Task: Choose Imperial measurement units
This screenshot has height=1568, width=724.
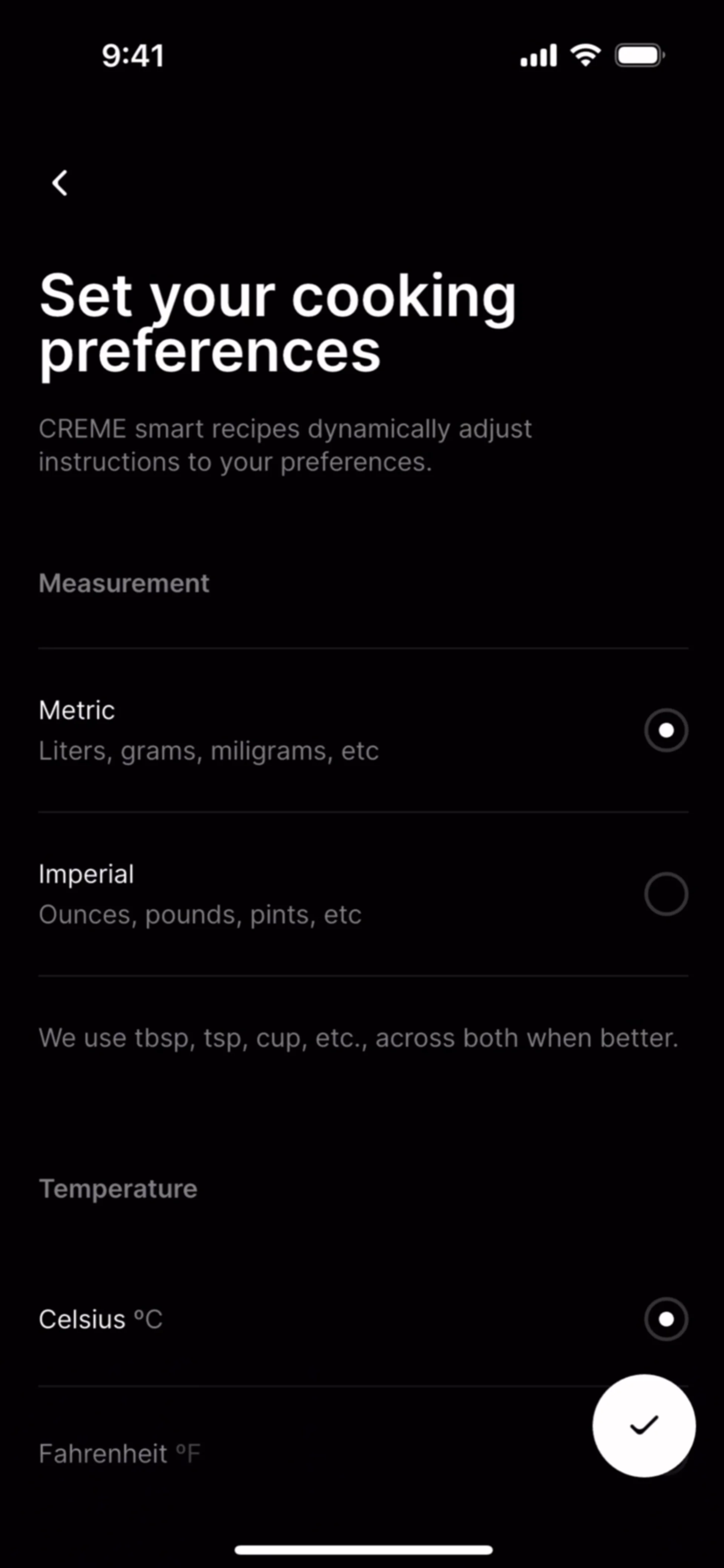Action: click(x=666, y=894)
